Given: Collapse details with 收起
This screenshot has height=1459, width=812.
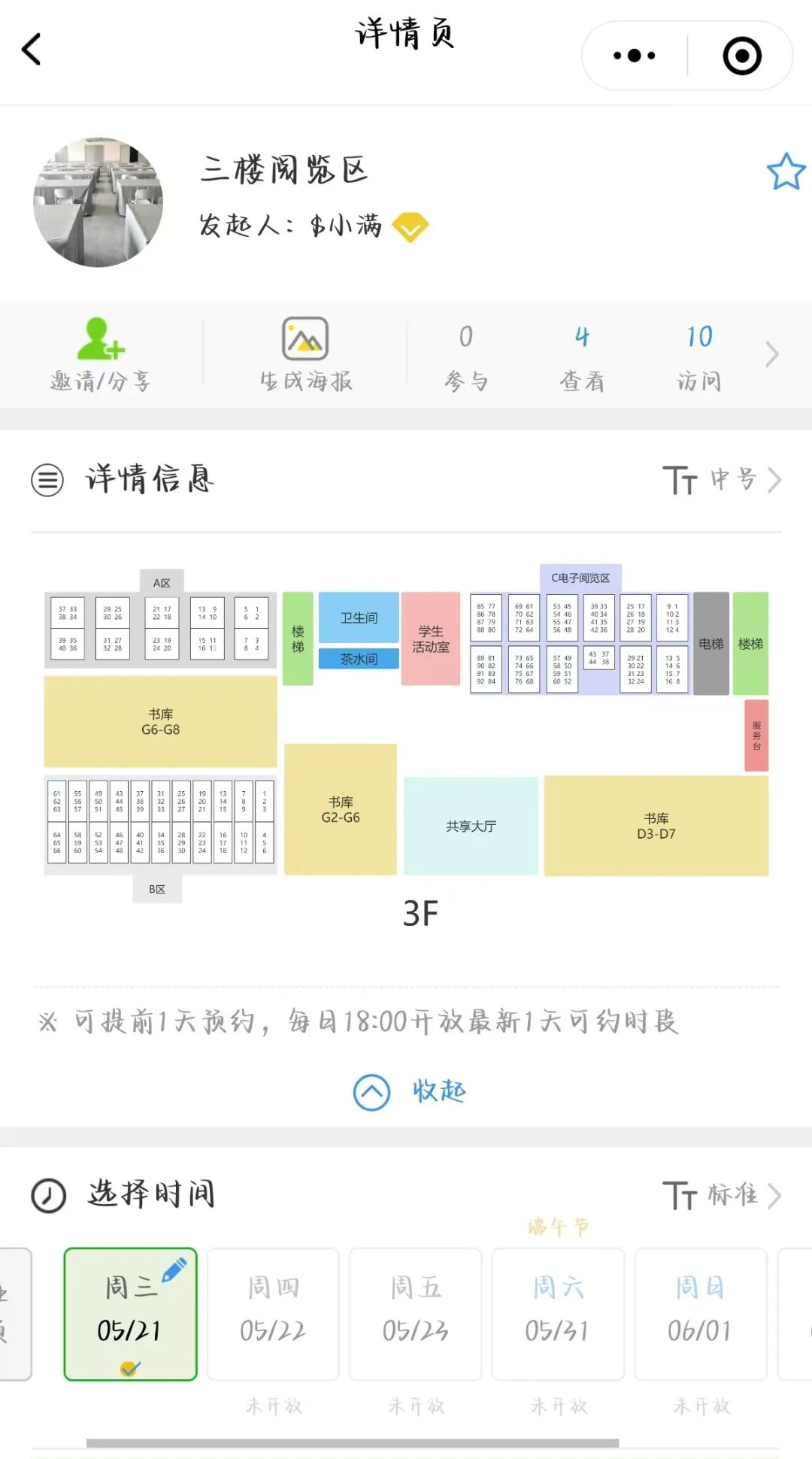Looking at the screenshot, I should point(411,1091).
